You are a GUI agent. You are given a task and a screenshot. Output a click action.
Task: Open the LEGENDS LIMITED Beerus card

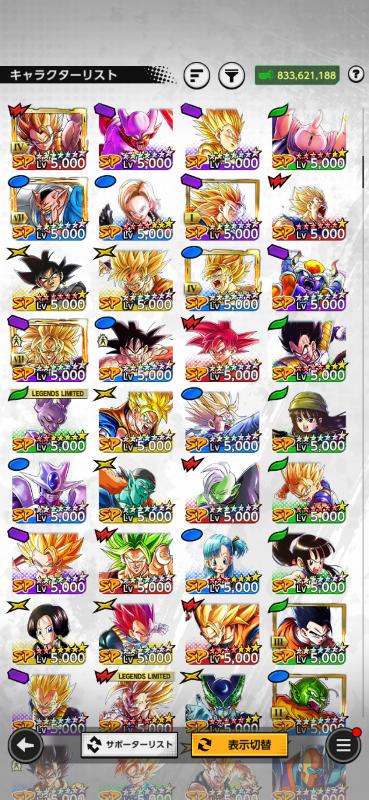pyautogui.click(x=48, y=421)
